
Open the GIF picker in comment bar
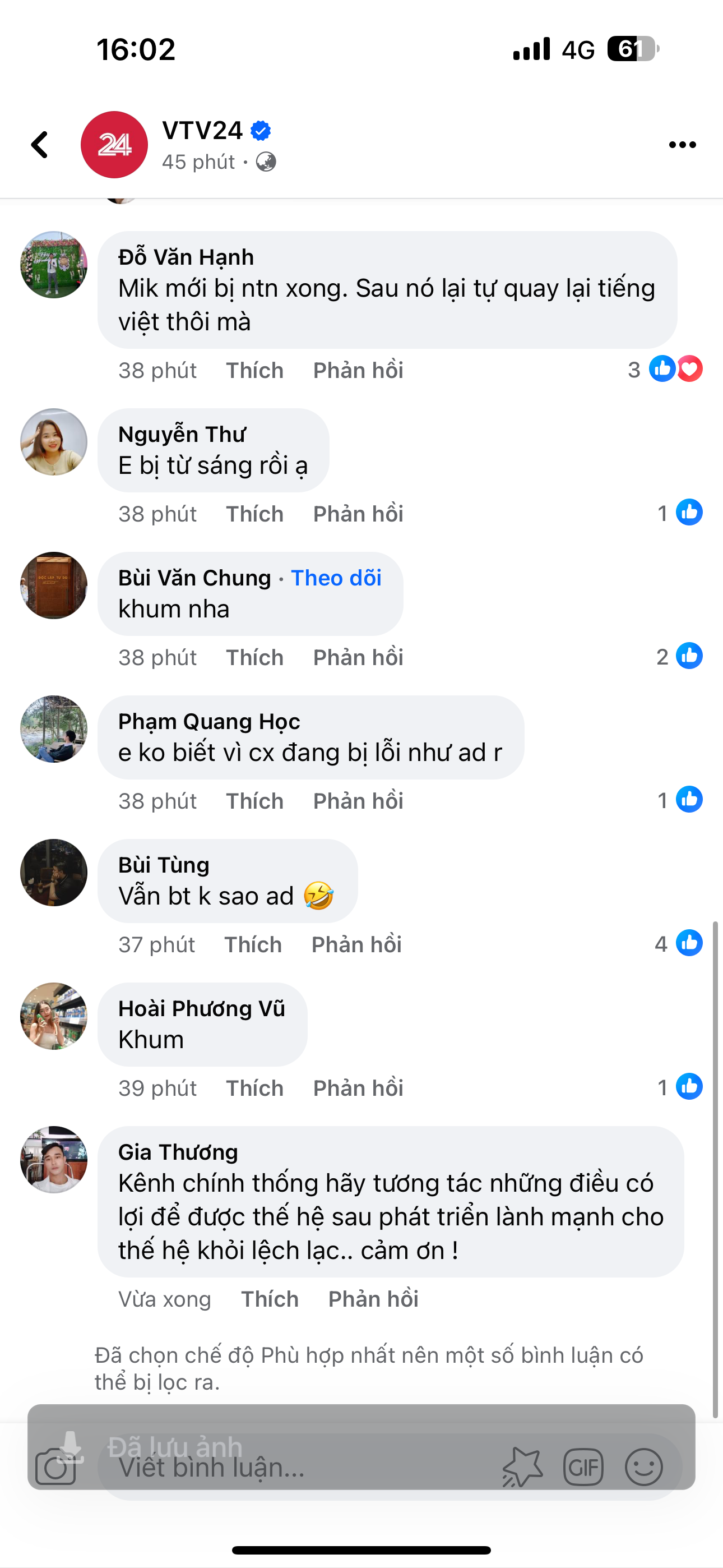(582, 1468)
